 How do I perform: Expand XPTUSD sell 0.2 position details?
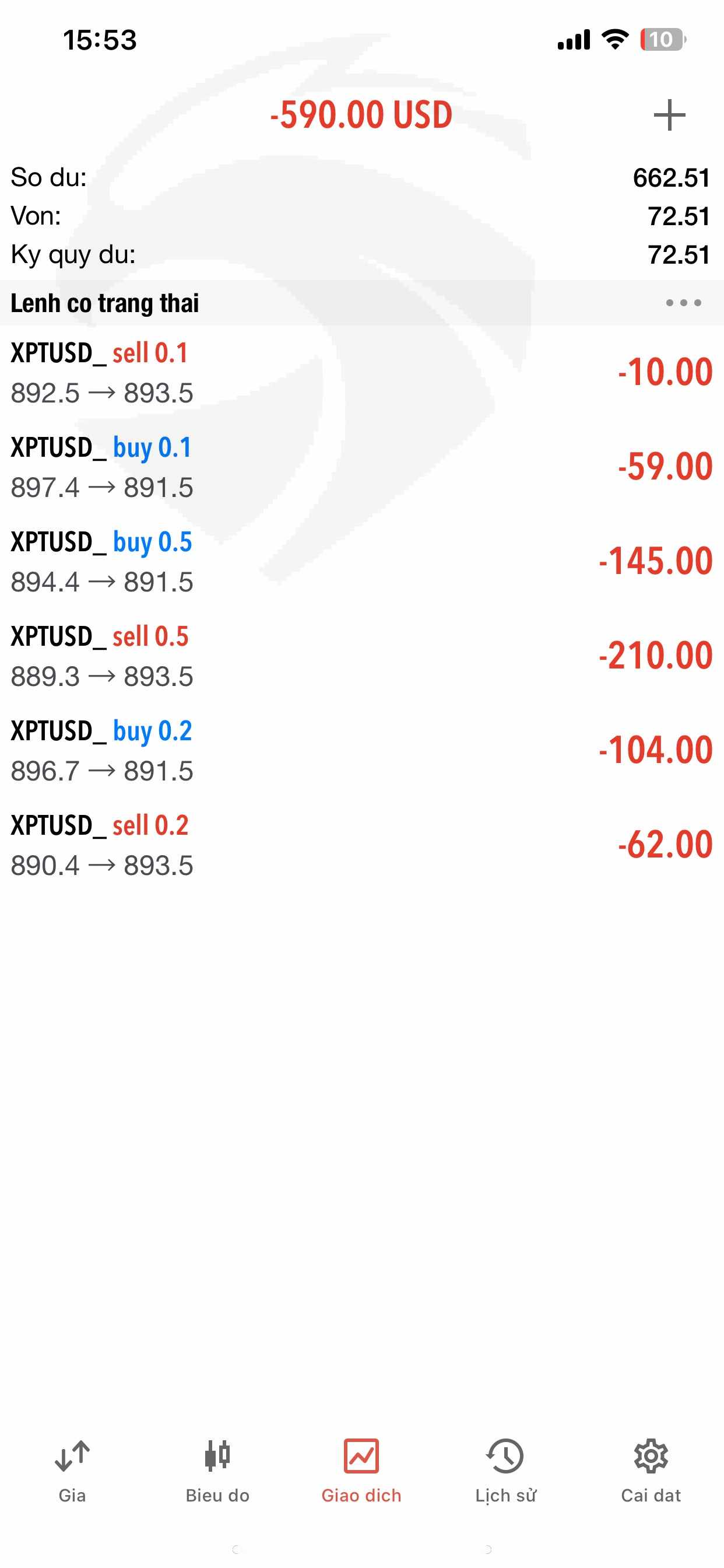click(361, 844)
